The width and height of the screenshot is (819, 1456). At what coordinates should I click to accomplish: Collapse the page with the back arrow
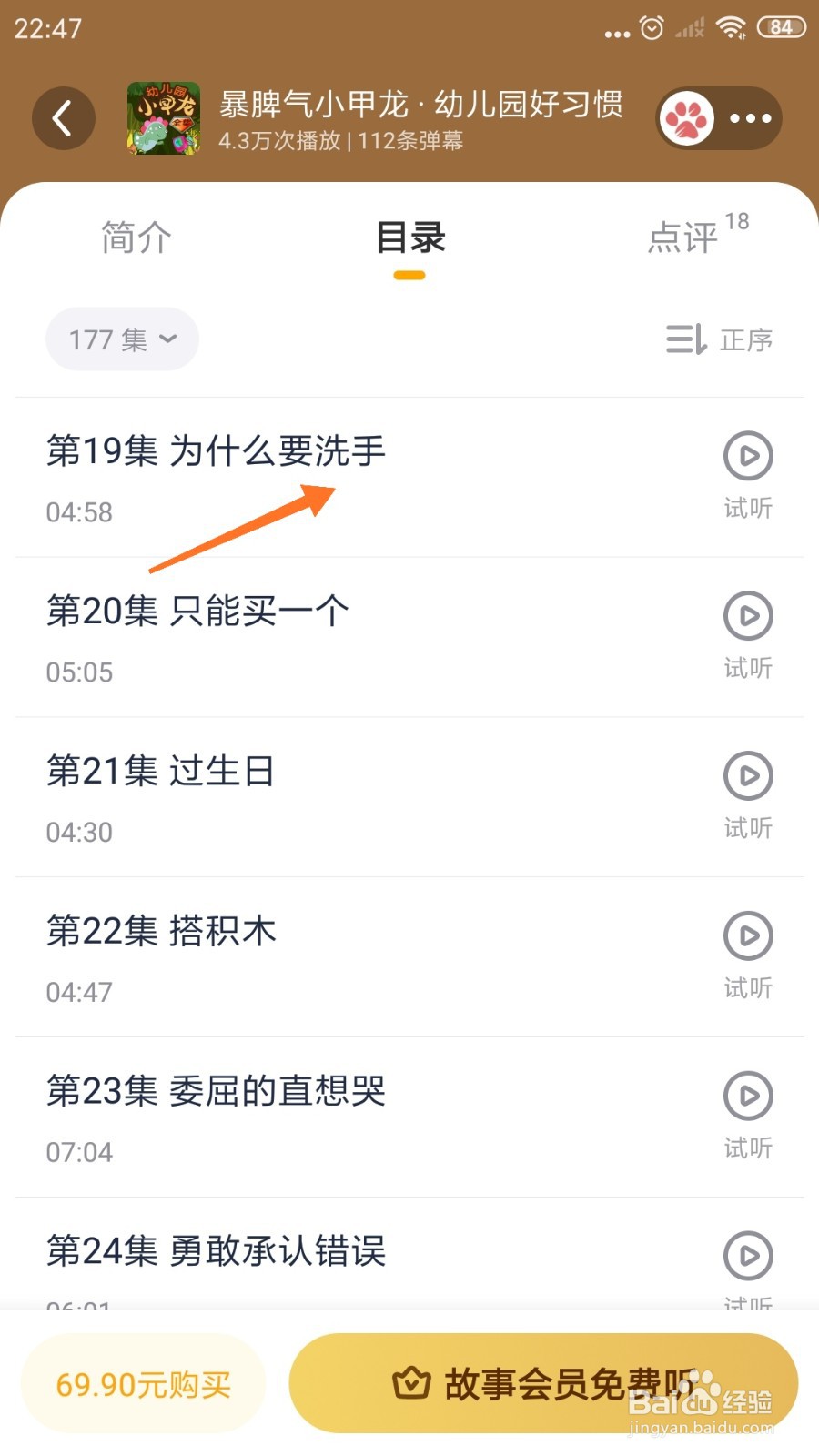click(62, 118)
